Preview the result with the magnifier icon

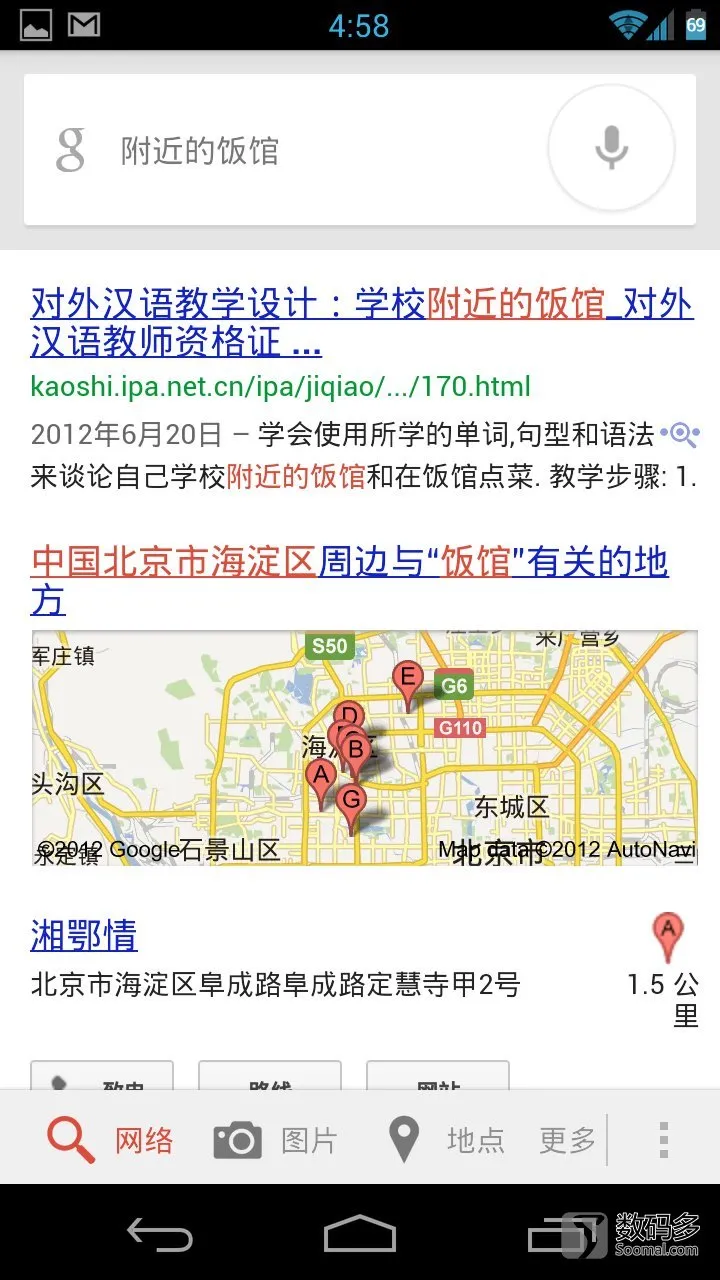(681, 434)
